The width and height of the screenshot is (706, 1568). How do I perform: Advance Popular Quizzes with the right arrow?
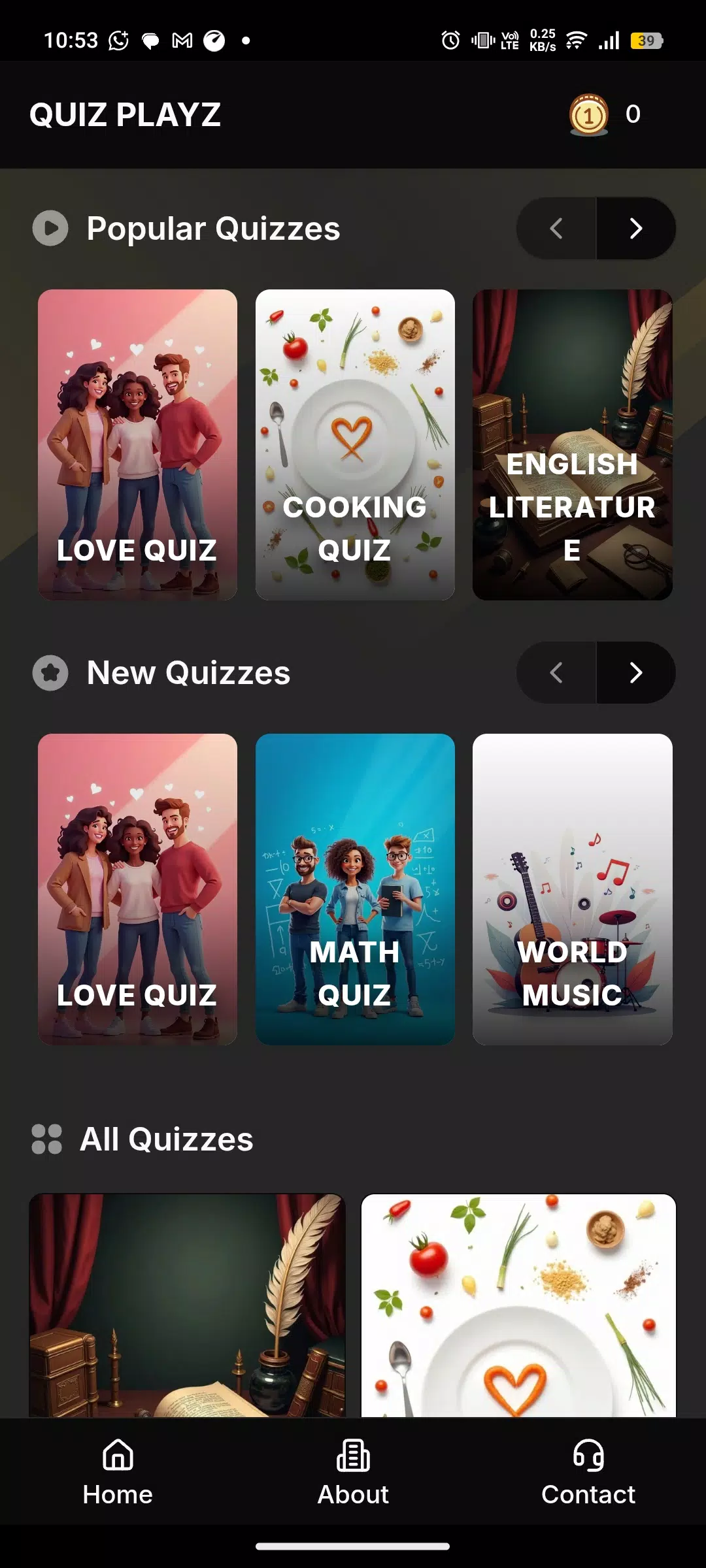pos(635,228)
